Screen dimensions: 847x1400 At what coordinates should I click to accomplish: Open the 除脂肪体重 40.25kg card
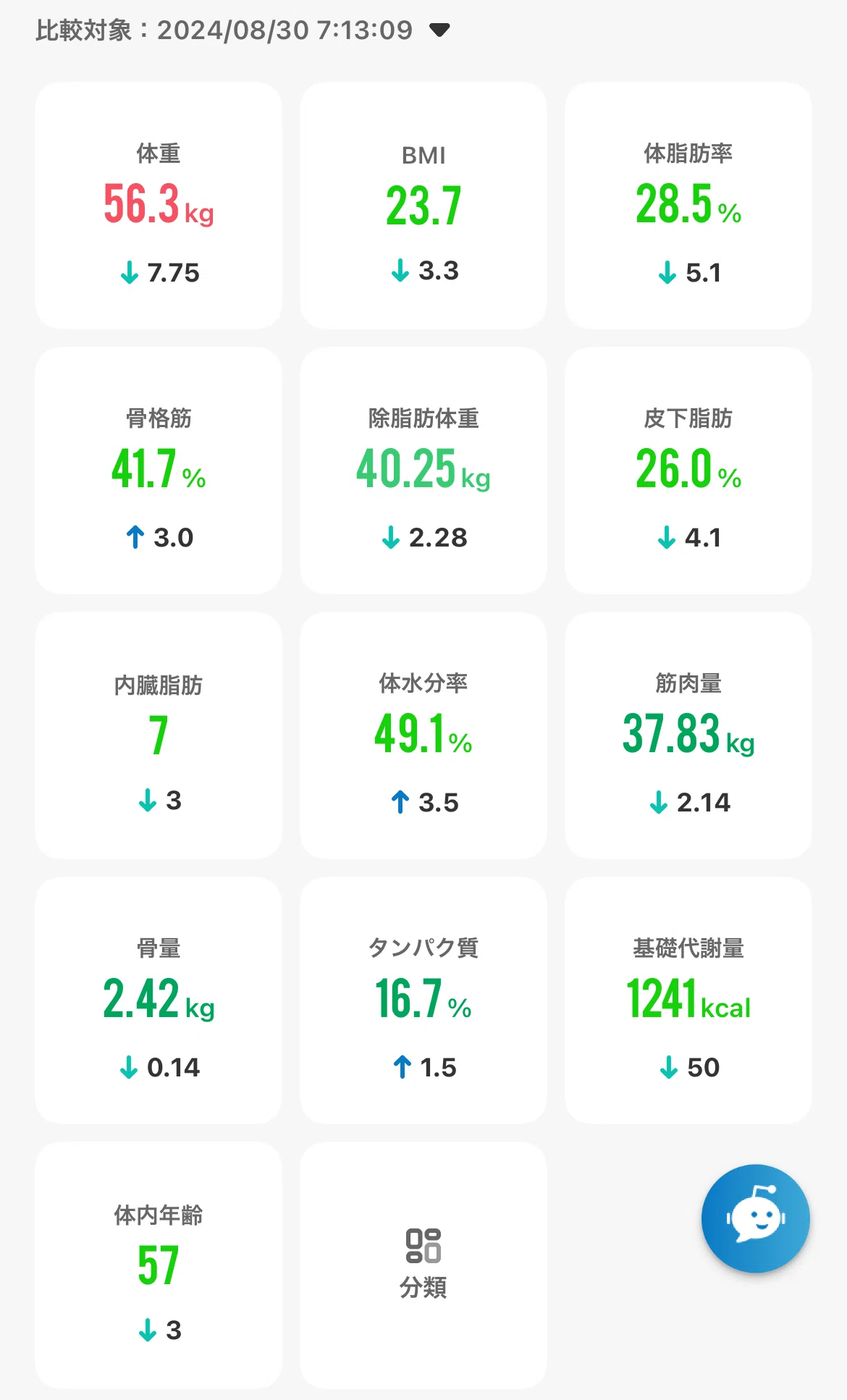click(x=423, y=471)
